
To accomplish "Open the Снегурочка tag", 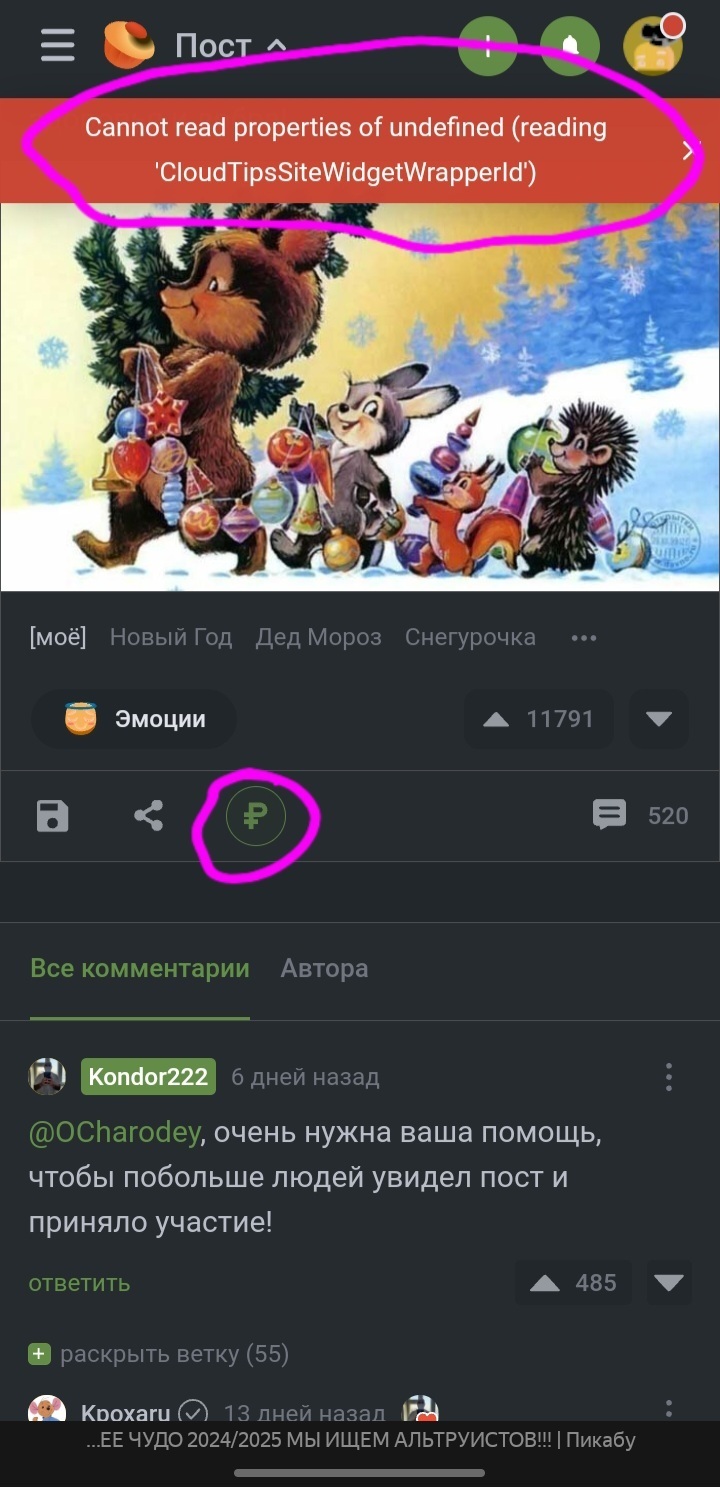I will coord(470,637).
